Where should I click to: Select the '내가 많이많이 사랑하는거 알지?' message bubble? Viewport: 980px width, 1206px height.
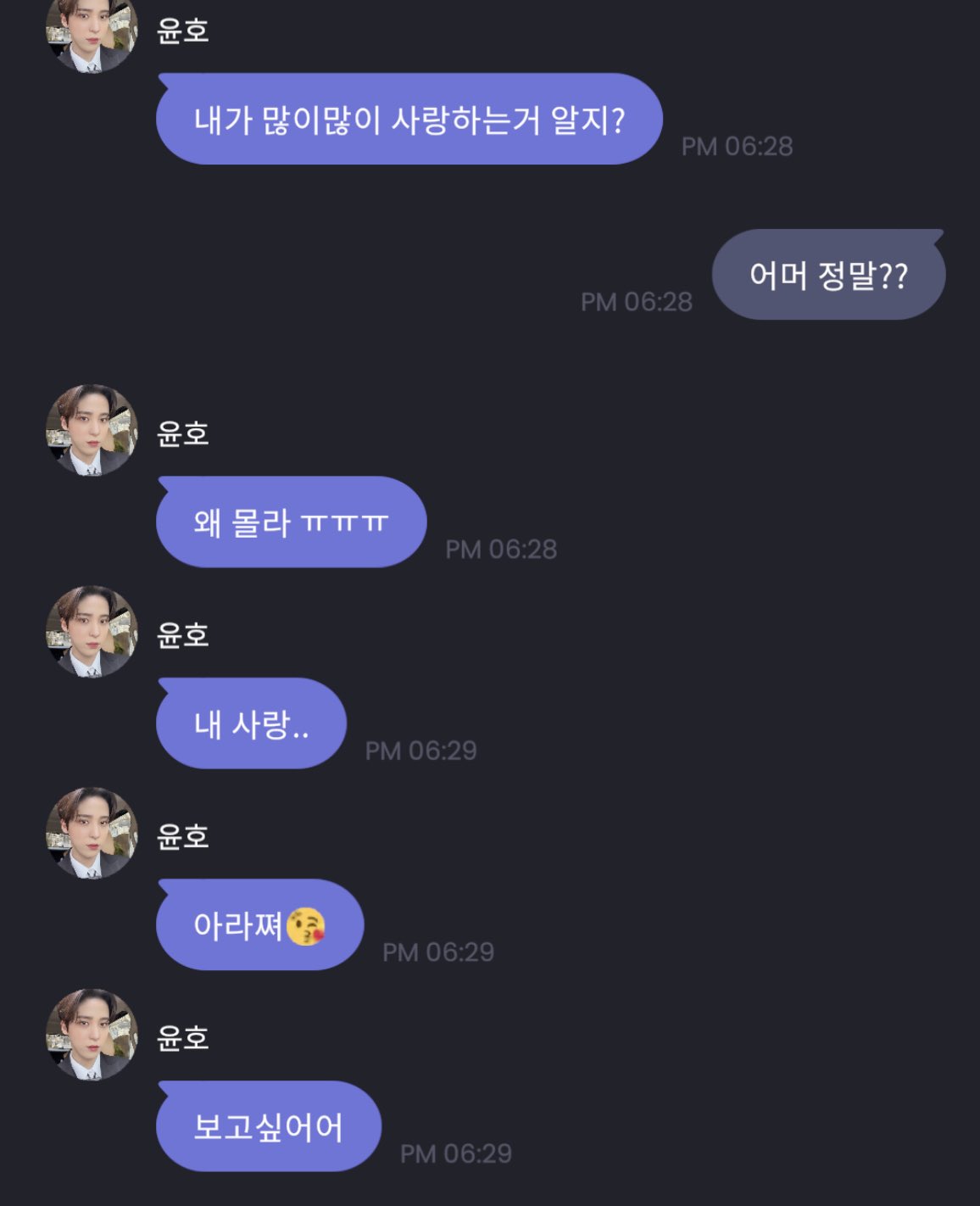click(409, 119)
